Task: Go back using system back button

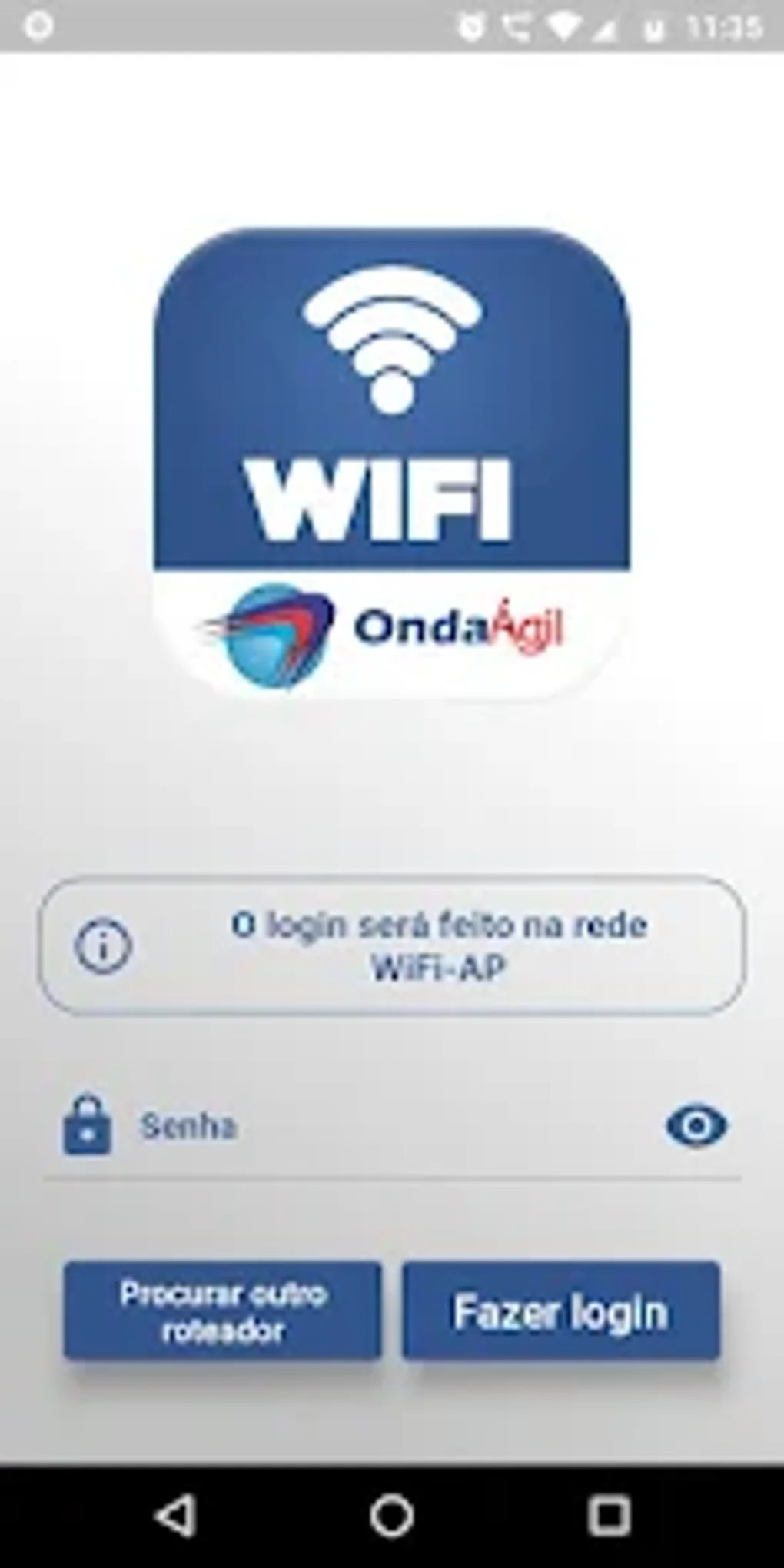Action: (x=175, y=1517)
